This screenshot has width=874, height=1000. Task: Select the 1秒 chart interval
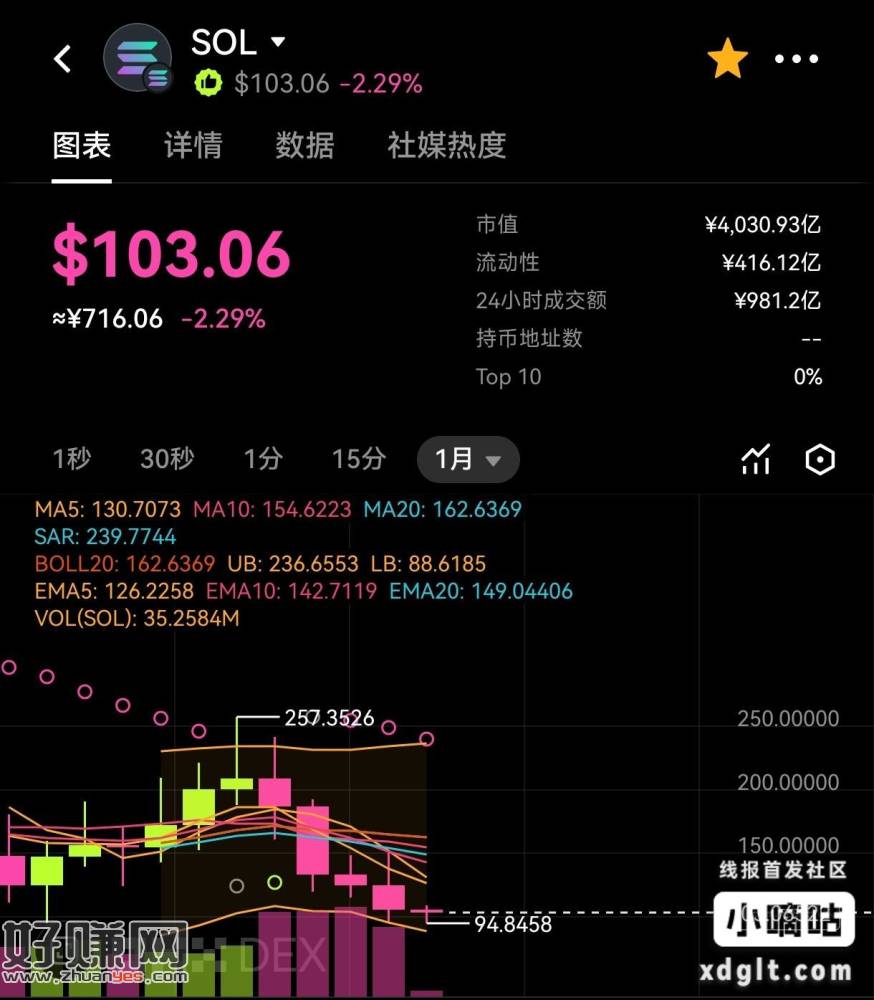(x=72, y=459)
